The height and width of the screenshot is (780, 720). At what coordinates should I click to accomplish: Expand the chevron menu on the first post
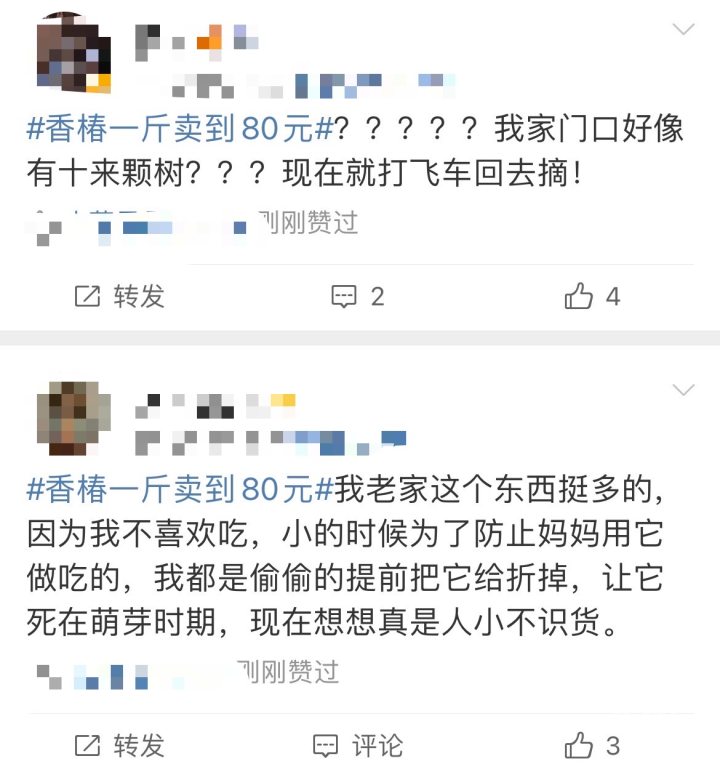tap(683, 29)
